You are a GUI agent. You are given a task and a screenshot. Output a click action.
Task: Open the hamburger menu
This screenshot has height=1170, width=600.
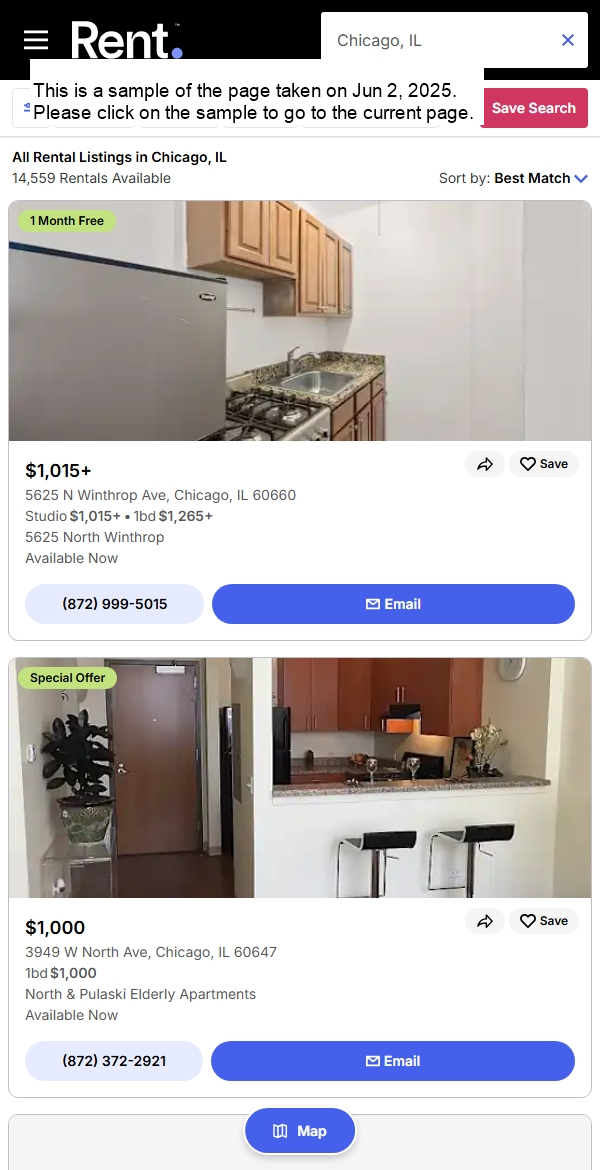pos(36,40)
